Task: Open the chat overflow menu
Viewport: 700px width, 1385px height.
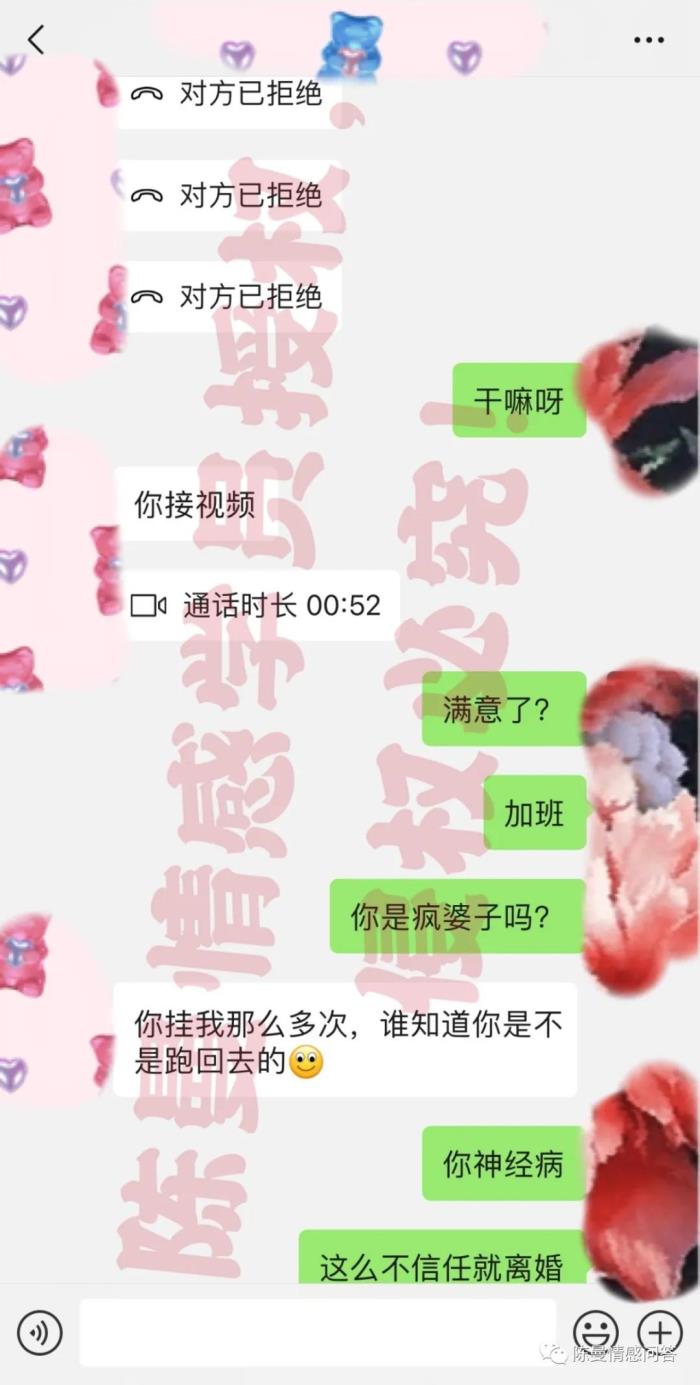Action: coord(648,41)
